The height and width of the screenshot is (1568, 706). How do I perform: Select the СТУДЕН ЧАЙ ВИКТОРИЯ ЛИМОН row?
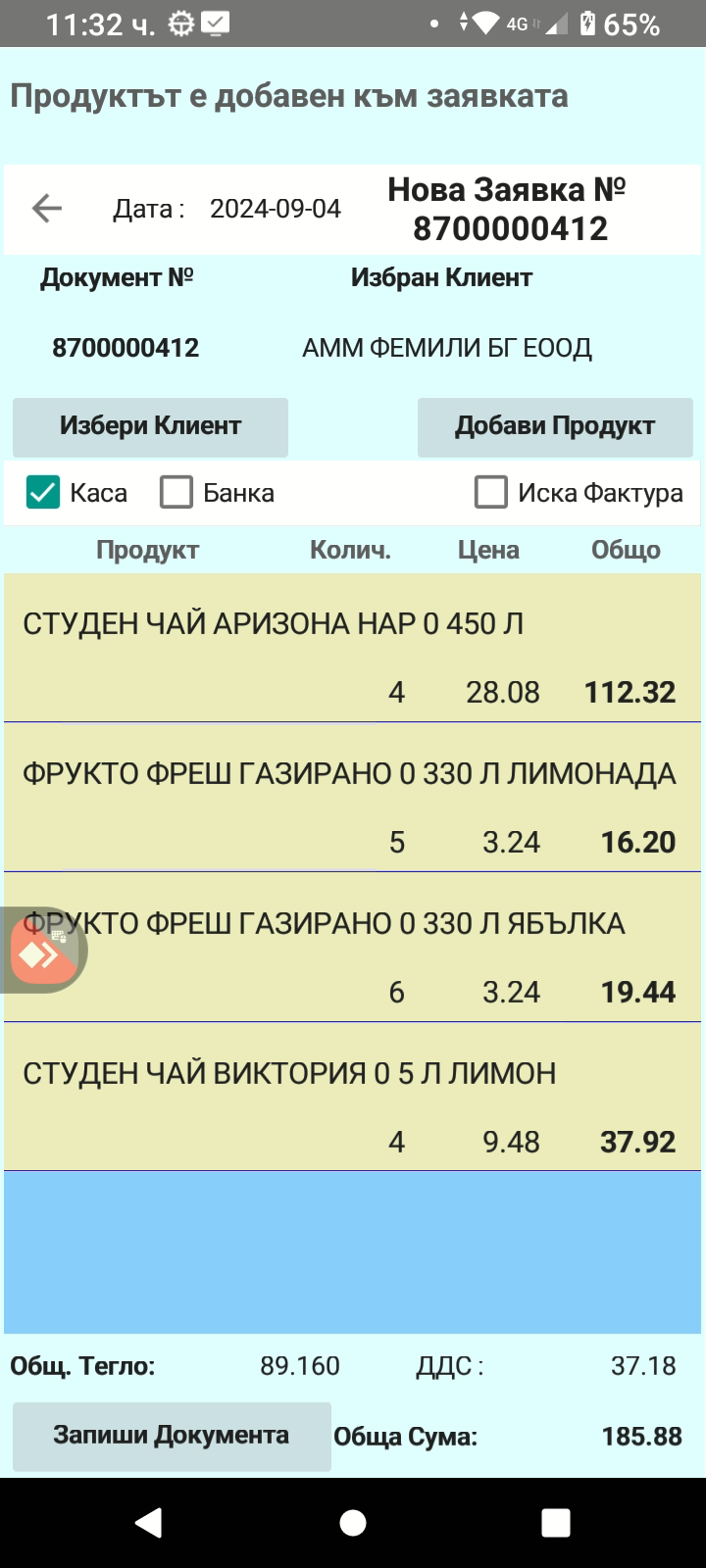click(353, 1098)
